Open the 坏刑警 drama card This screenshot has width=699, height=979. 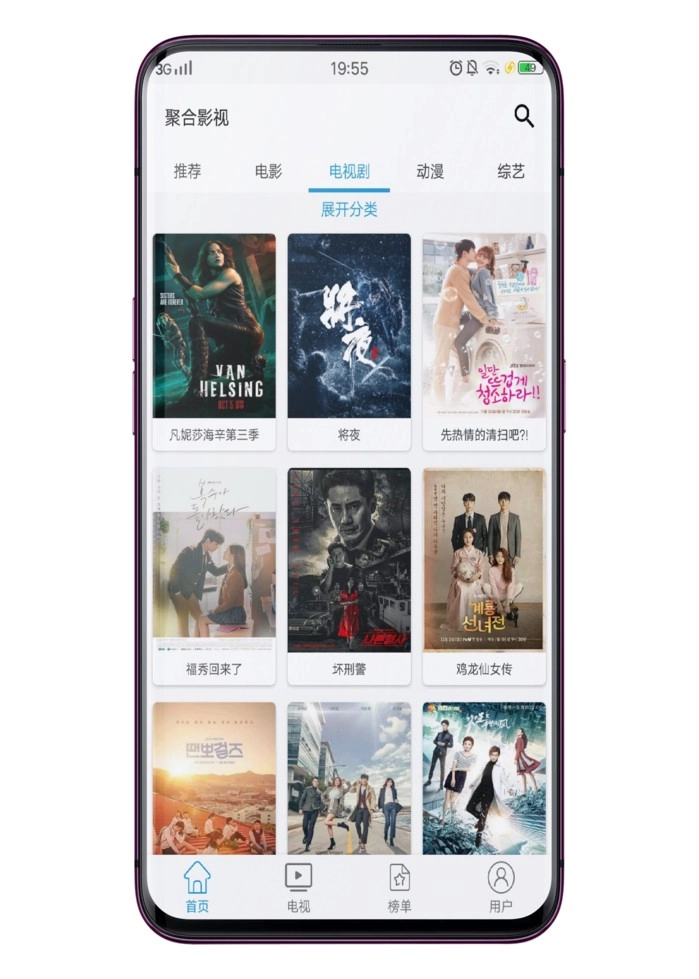click(349, 575)
